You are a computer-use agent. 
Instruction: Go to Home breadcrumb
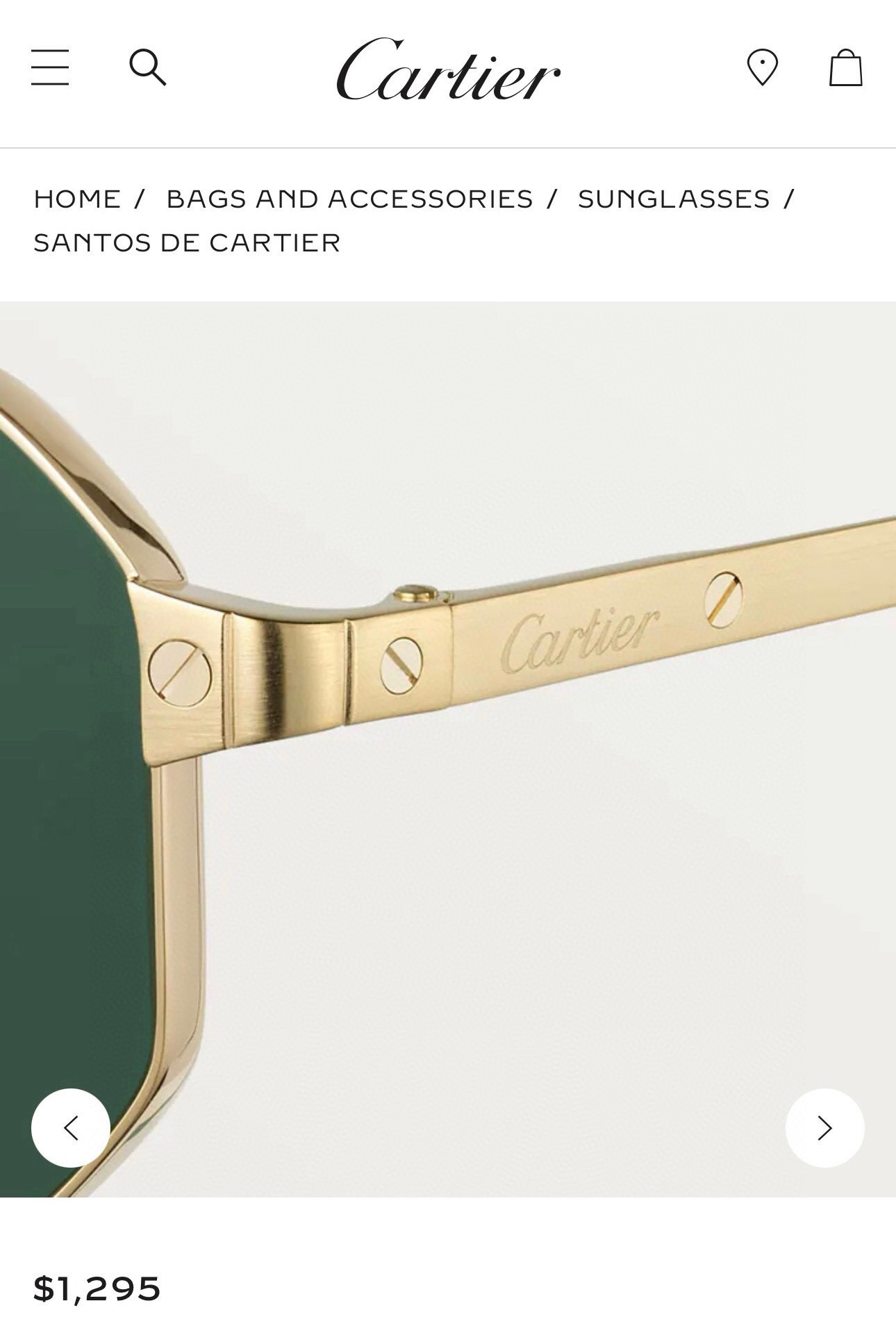click(77, 199)
